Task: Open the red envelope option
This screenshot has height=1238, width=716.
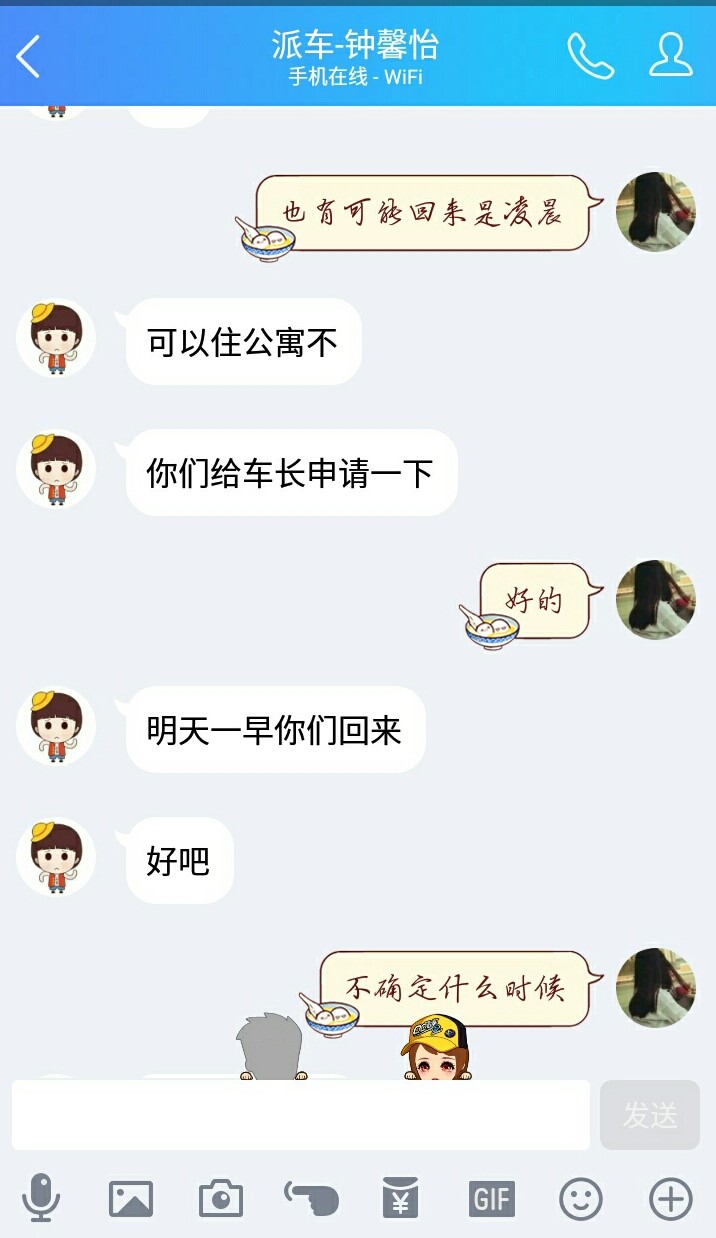Action: pos(400,1198)
